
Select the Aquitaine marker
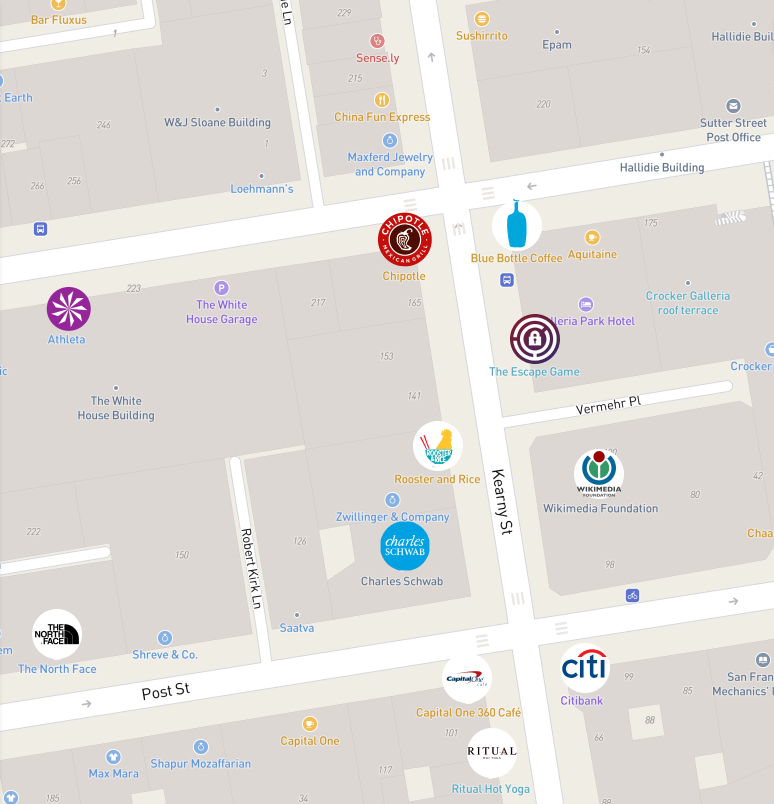pos(592,238)
